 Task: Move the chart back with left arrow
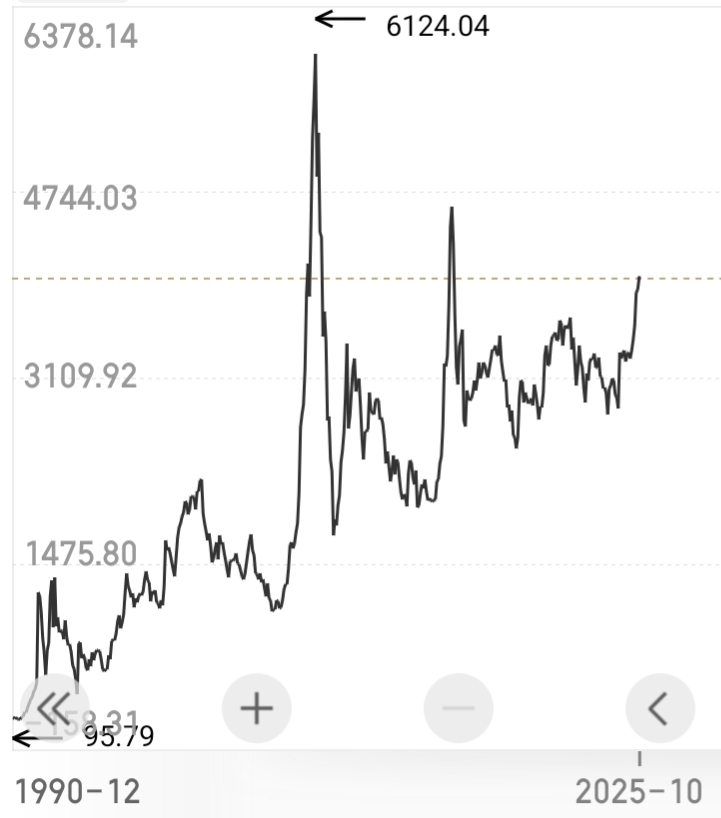pyautogui.click(x=659, y=708)
